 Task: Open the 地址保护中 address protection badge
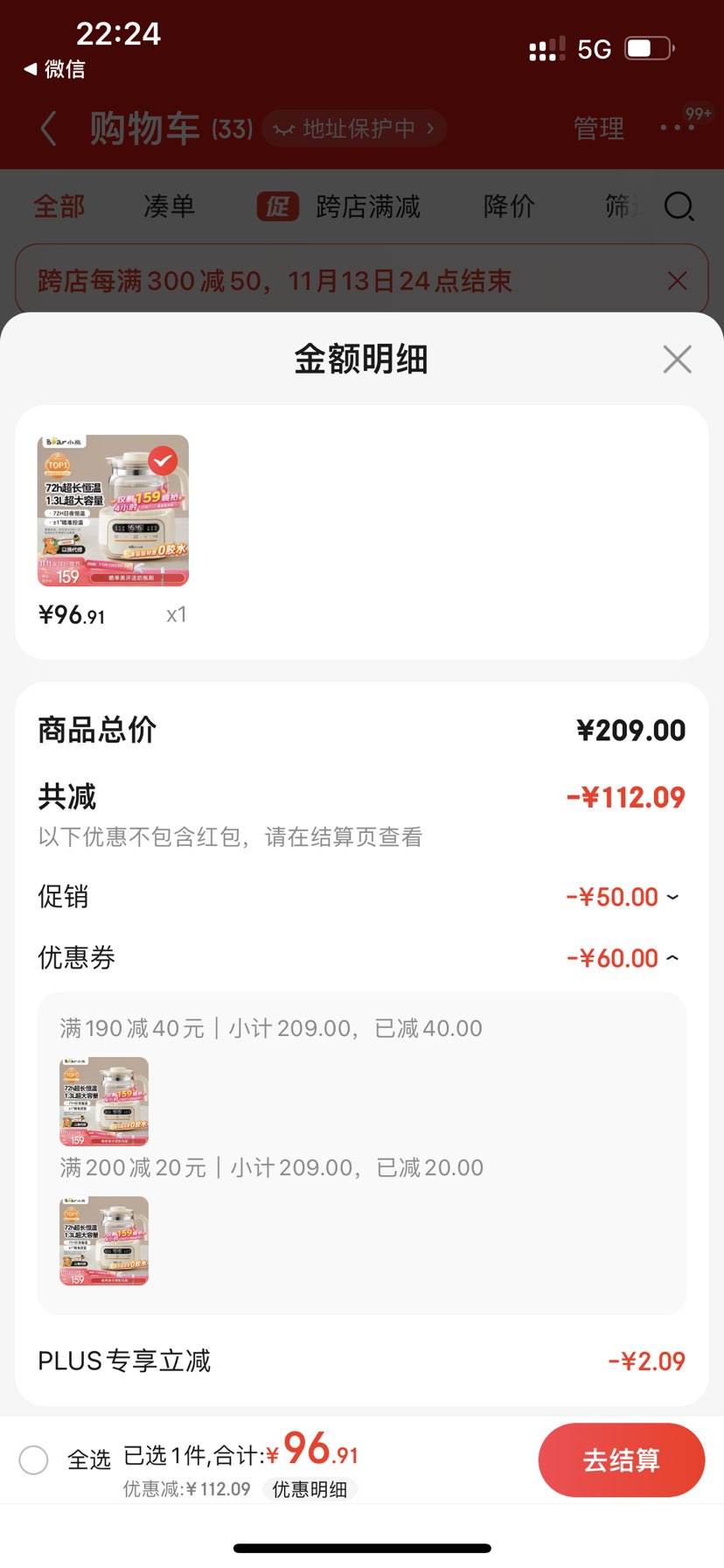[354, 128]
